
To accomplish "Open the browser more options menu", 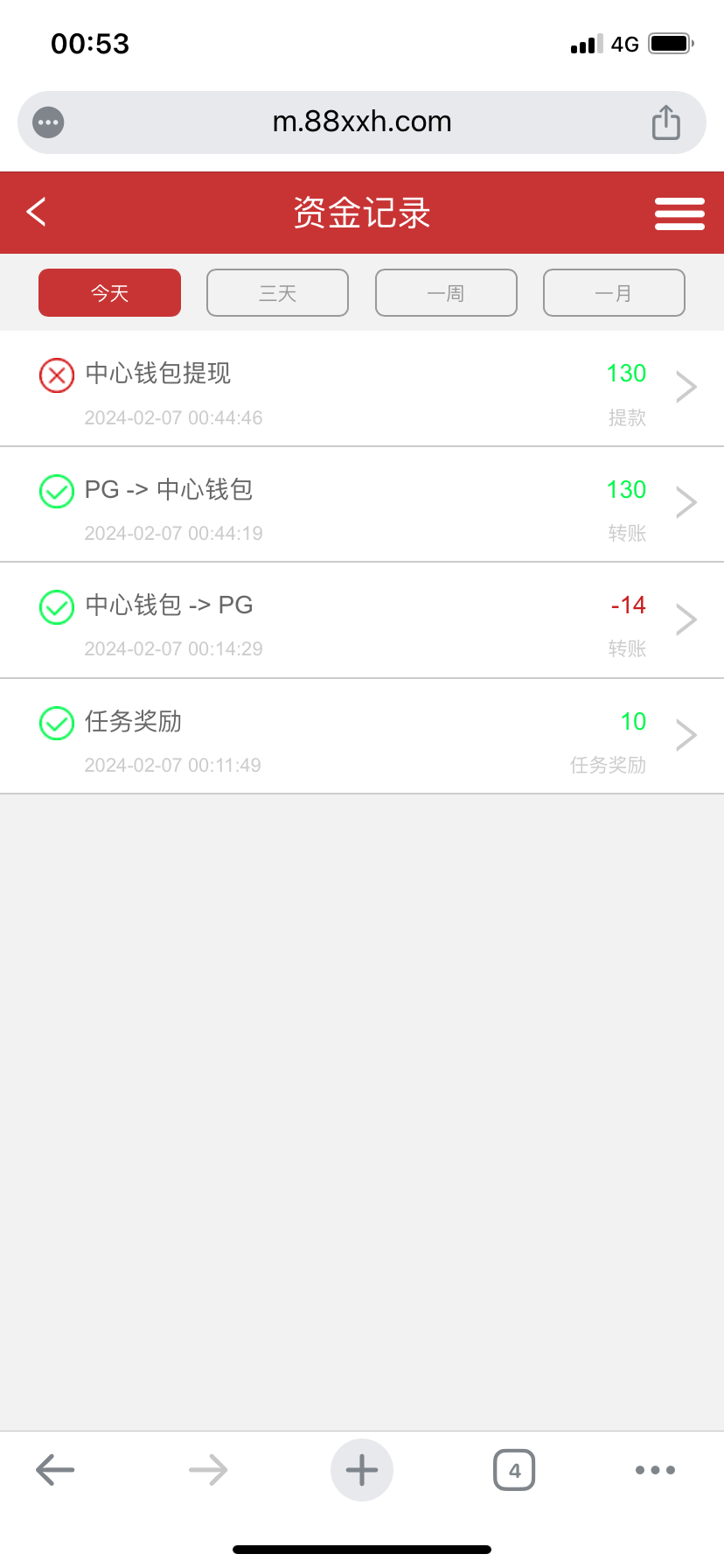I will click(x=653, y=1470).
